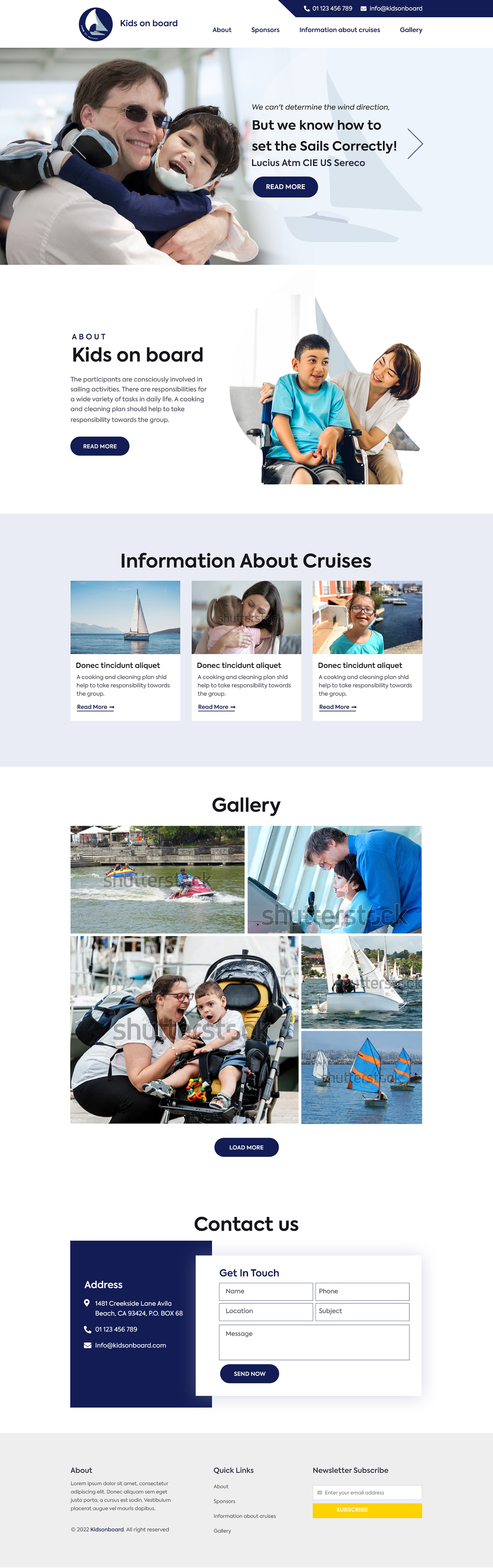Viewport: 493px width, 1568px height.
Task: Open the About nav link
Action: pos(222,30)
